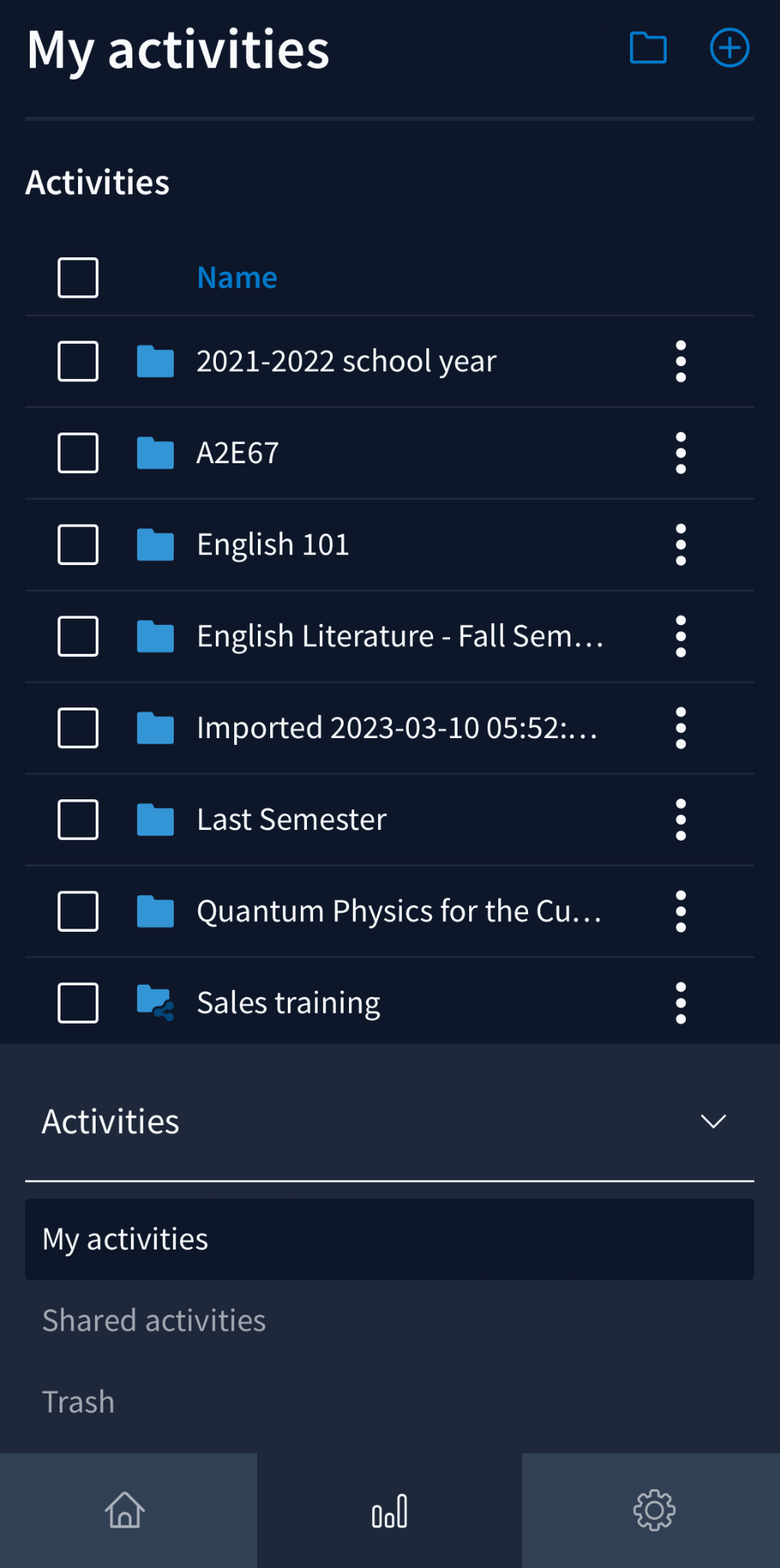The height and width of the screenshot is (1568, 780).
Task: Open the Settings gear tab
Action: 654,1511
